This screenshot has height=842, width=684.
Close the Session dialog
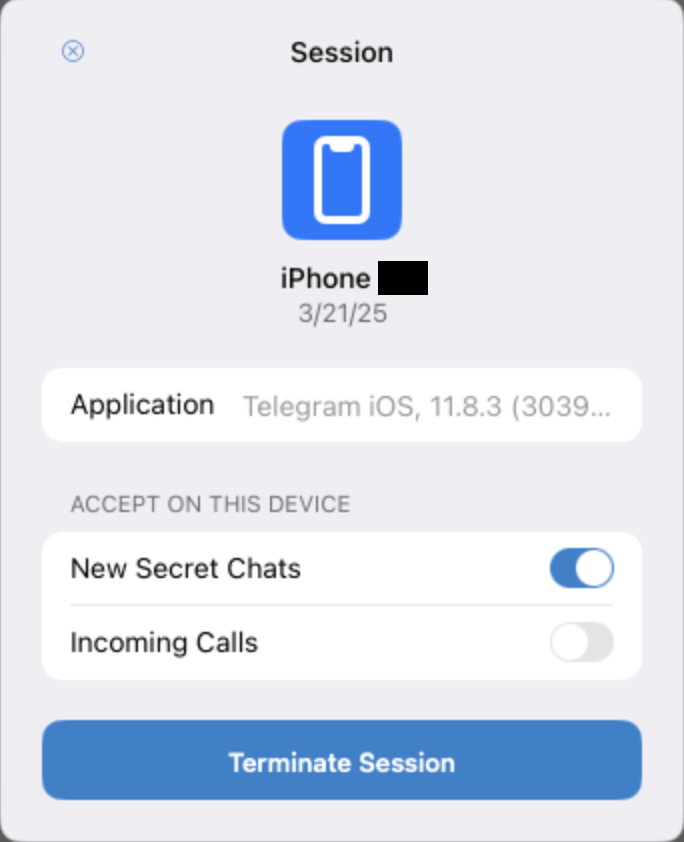[73, 52]
